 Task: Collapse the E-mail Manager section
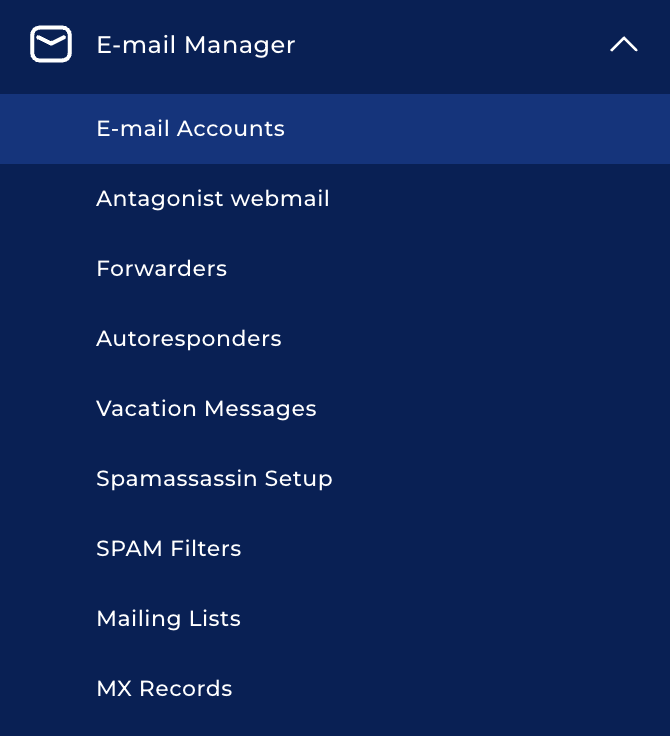(623, 45)
